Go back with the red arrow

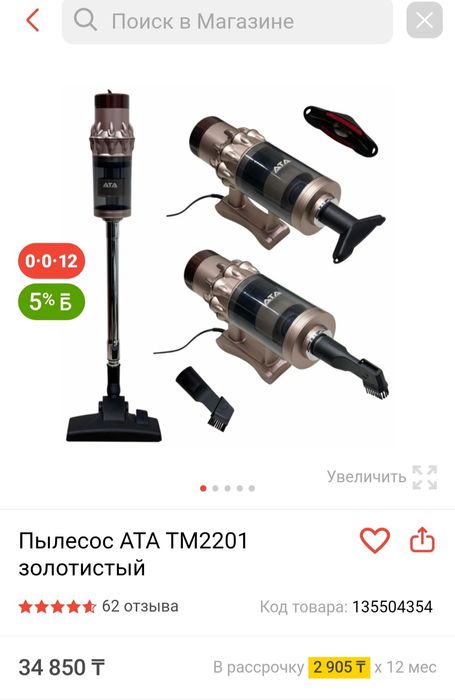pyautogui.click(x=33, y=21)
